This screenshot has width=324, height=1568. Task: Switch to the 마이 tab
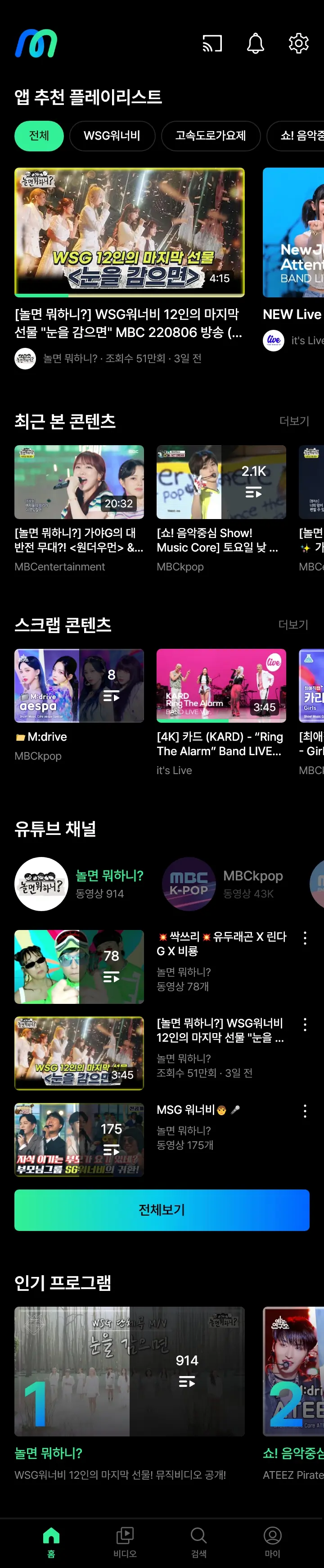point(272,1542)
